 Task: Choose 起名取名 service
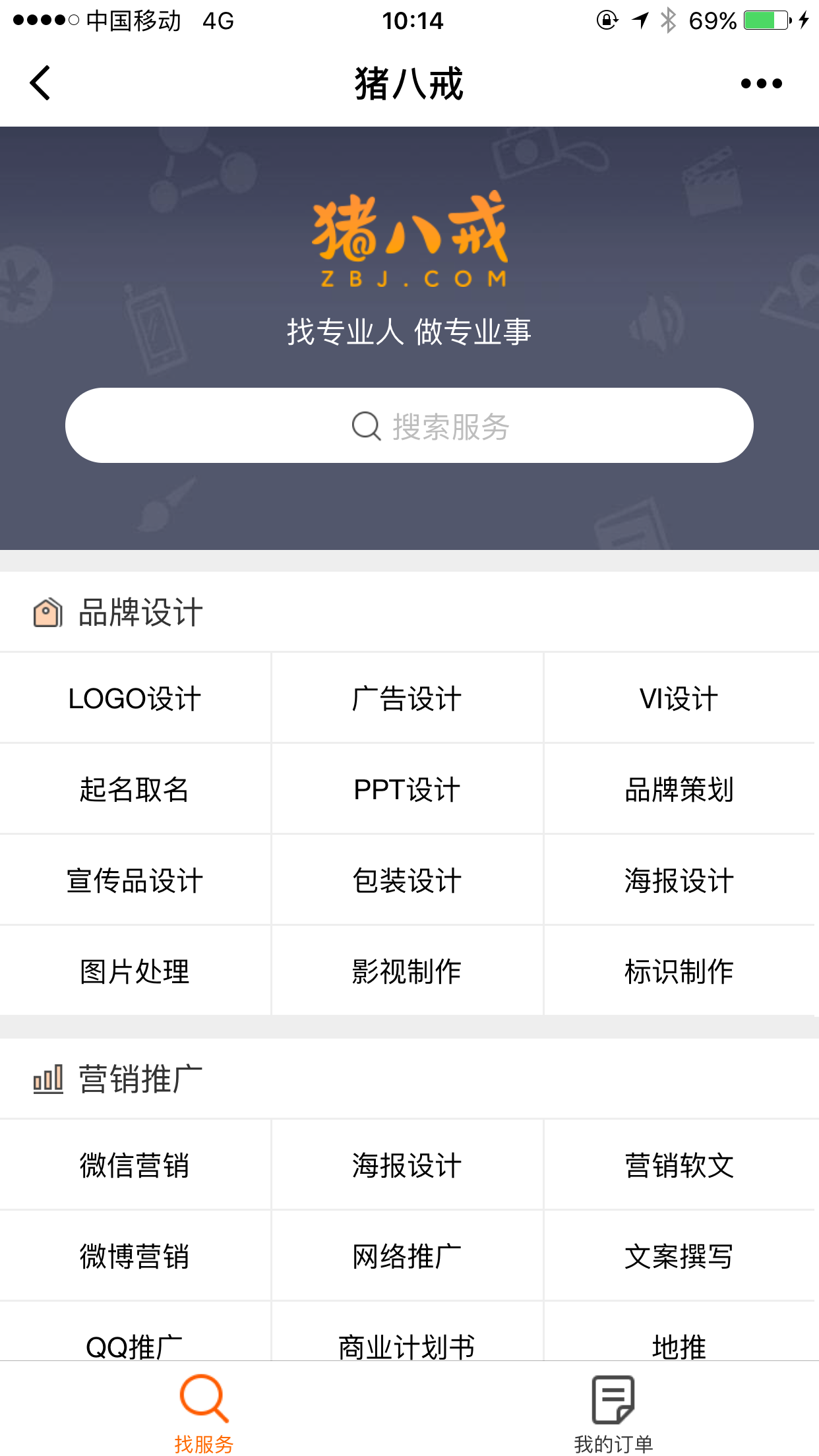[x=135, y=789]
